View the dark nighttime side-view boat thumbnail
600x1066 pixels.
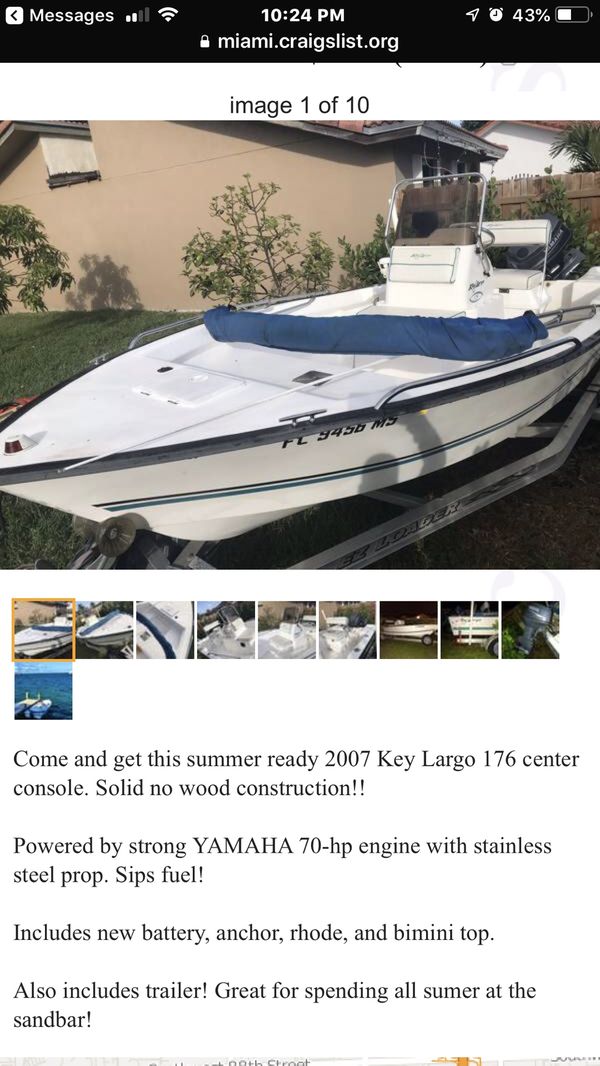pos(408,630)
